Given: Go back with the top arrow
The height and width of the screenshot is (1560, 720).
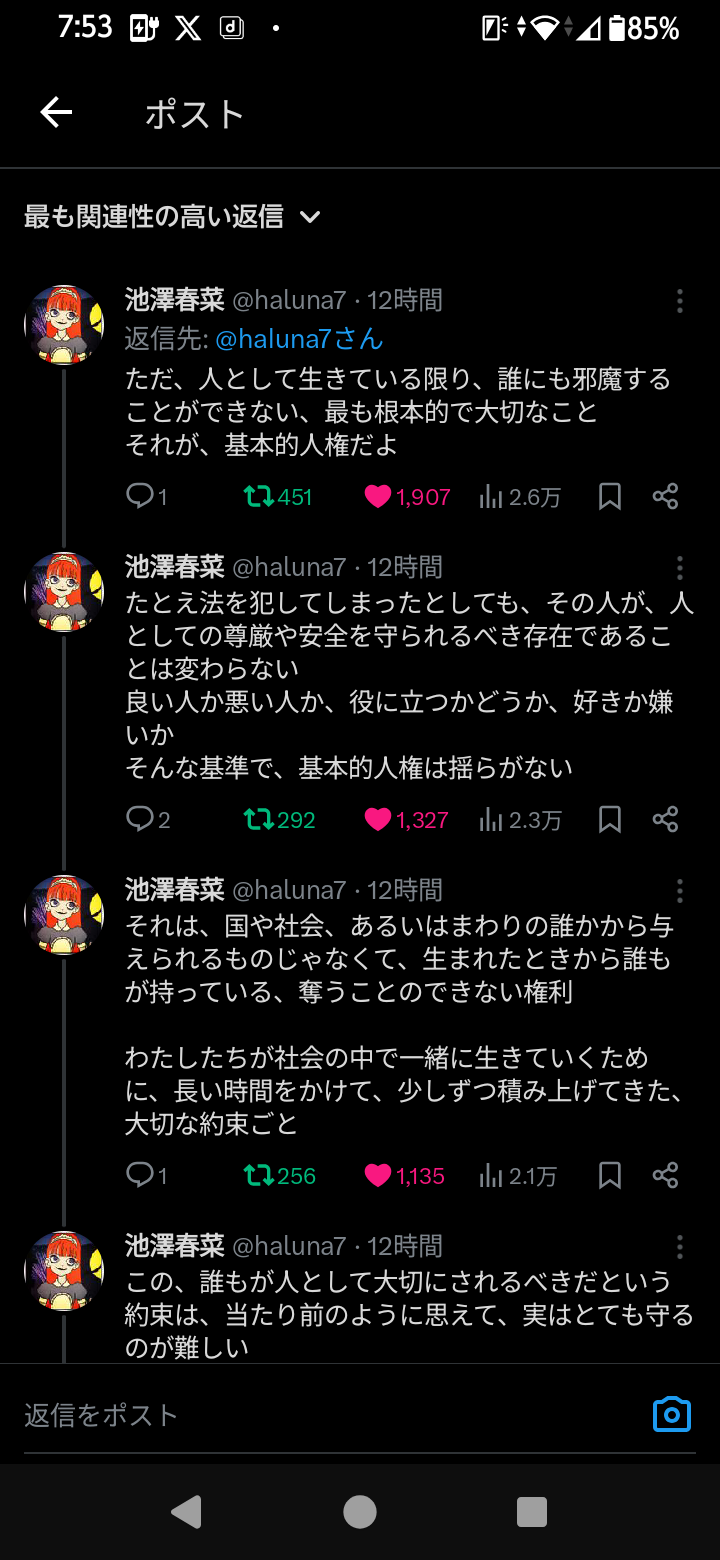Looking at the screenshot, I should (x=56, y=113).
